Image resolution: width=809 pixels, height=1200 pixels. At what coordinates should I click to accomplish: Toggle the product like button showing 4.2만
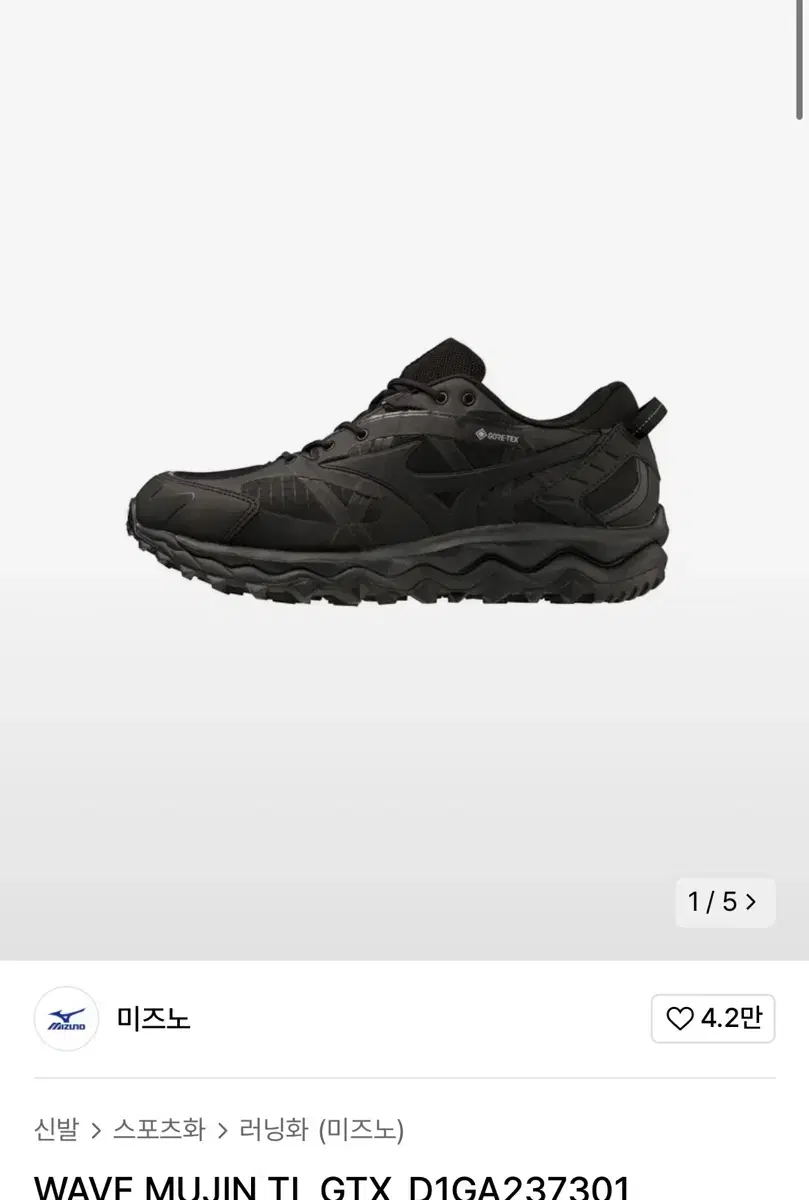(x=712, y=1019)
